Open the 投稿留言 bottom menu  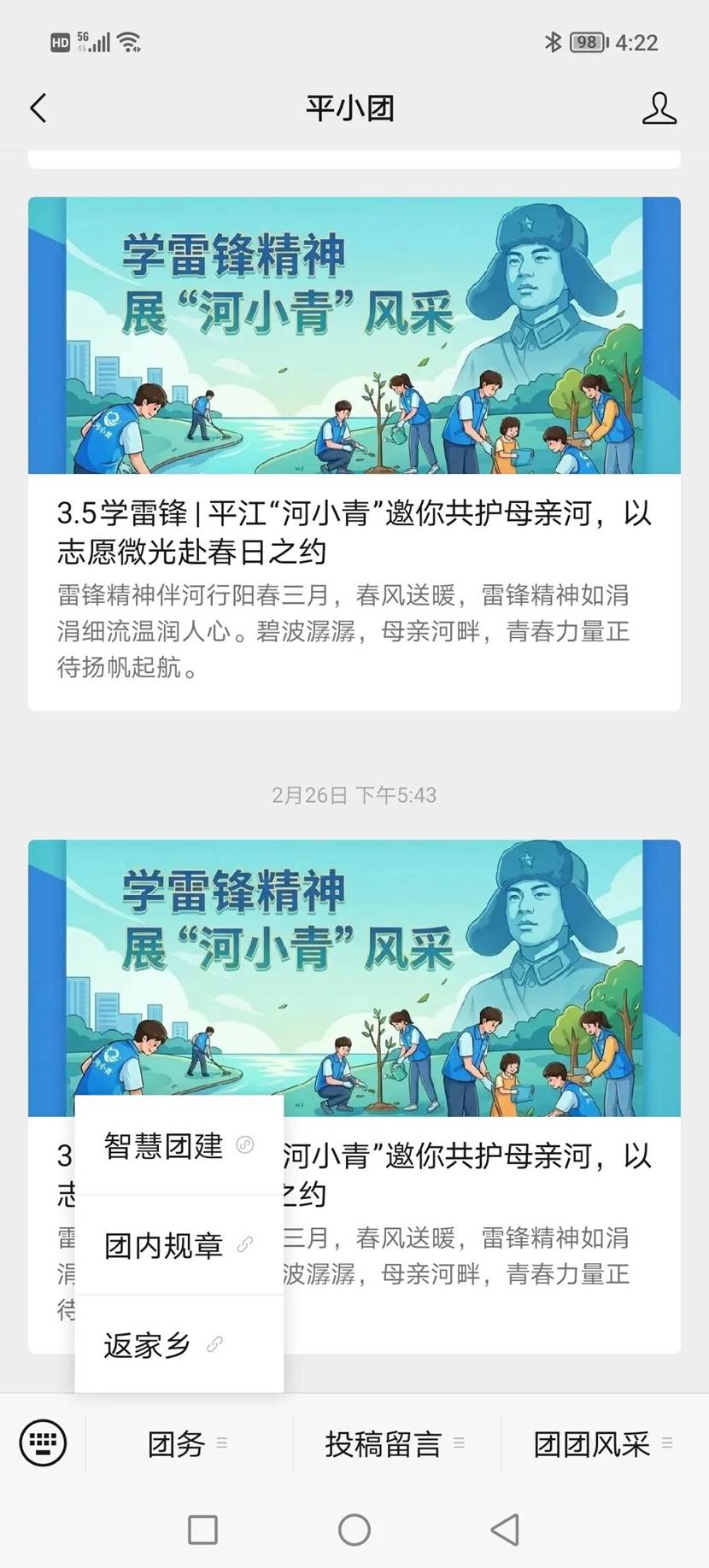pyautogui.click(x=396, y=1443)
